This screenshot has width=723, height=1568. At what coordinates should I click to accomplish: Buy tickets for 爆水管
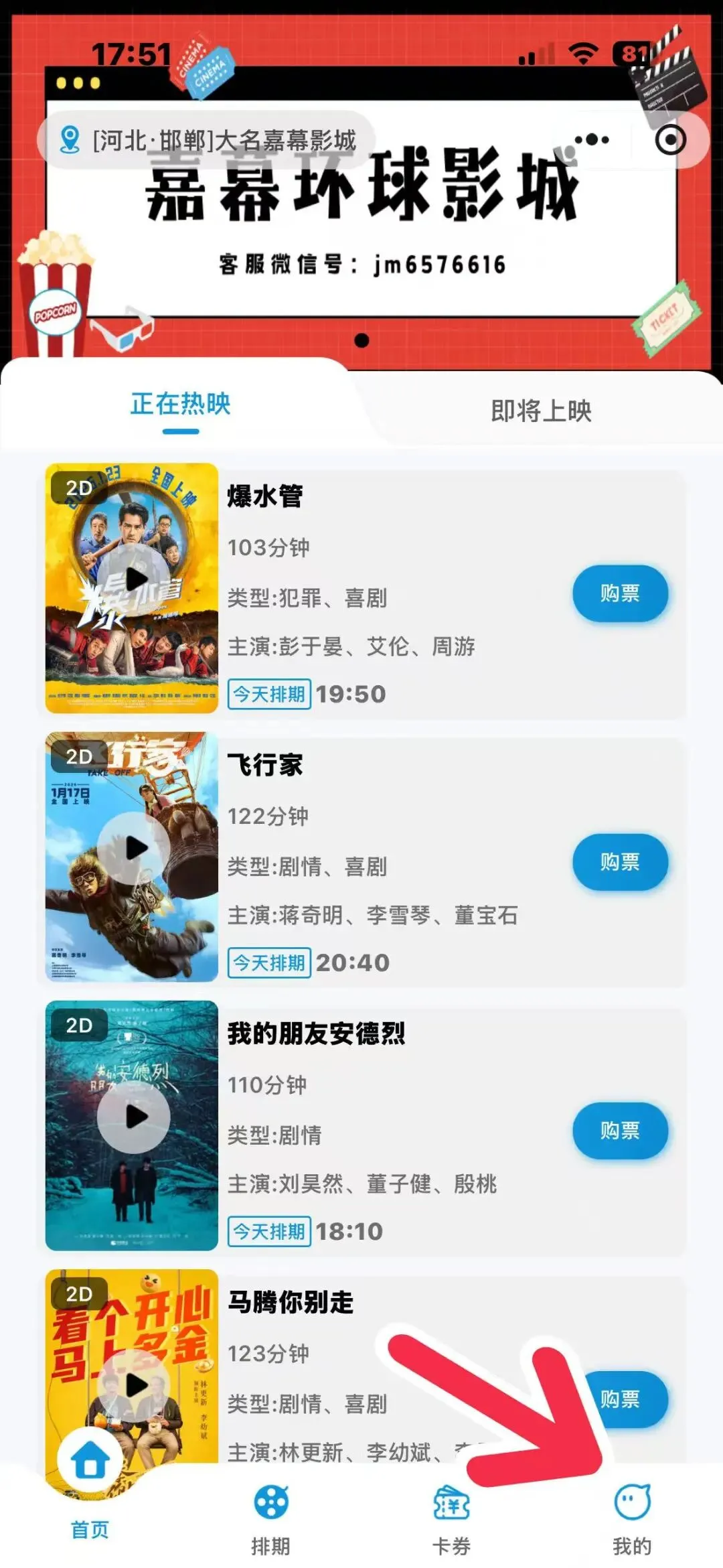coord(619,593)
